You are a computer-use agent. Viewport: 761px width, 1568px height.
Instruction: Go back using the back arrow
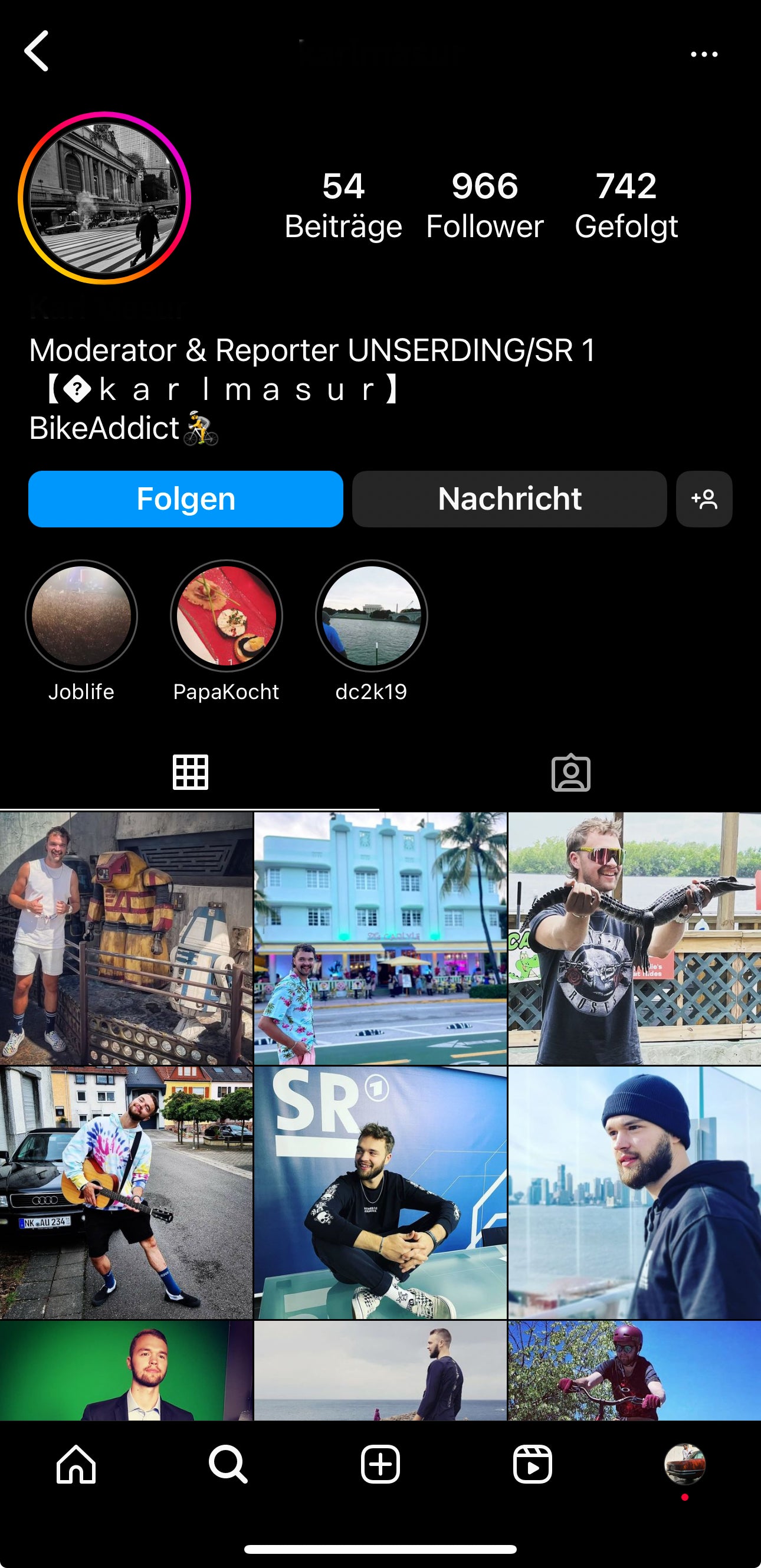[37, 52]
